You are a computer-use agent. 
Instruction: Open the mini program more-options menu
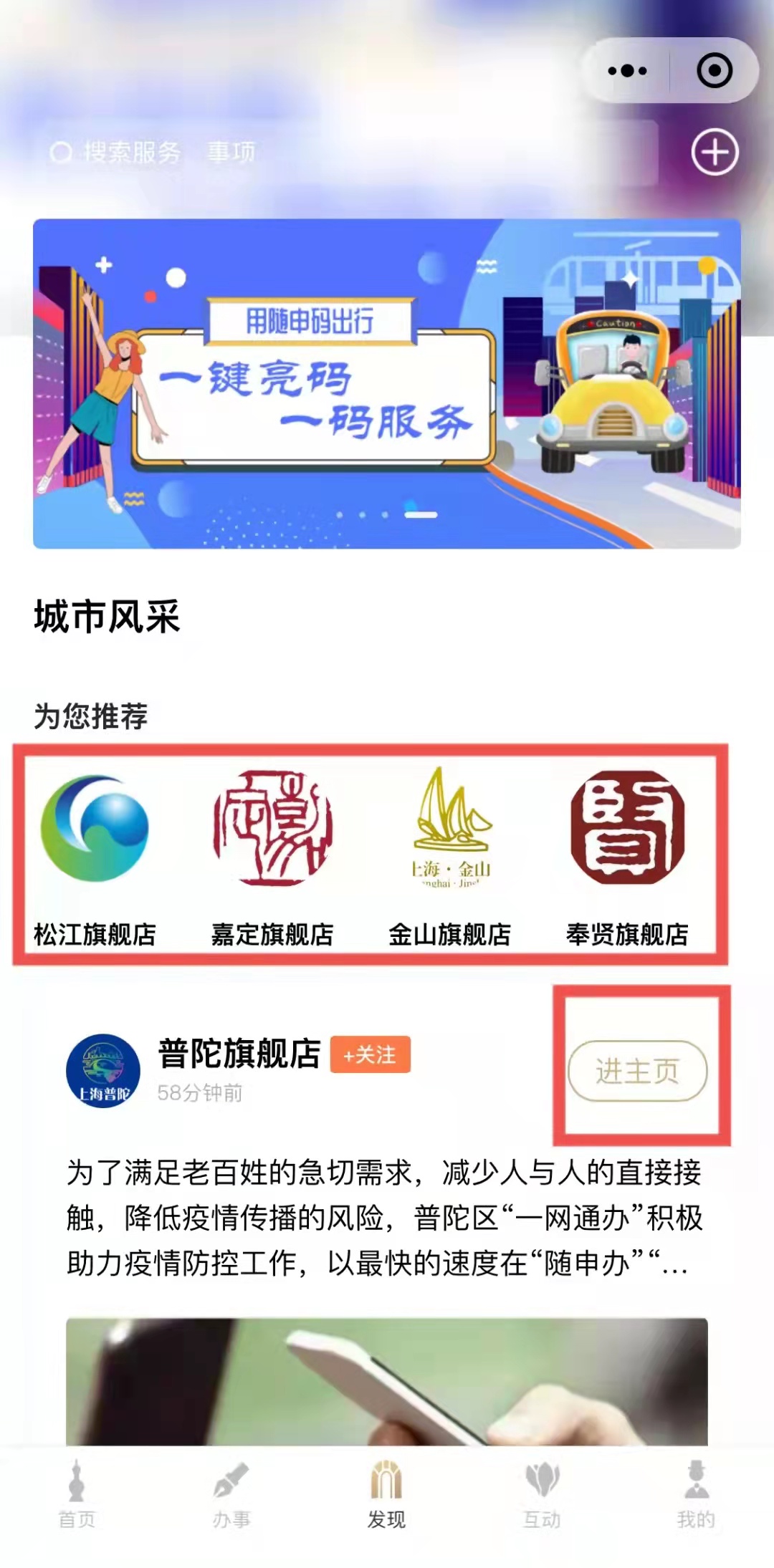627,70
